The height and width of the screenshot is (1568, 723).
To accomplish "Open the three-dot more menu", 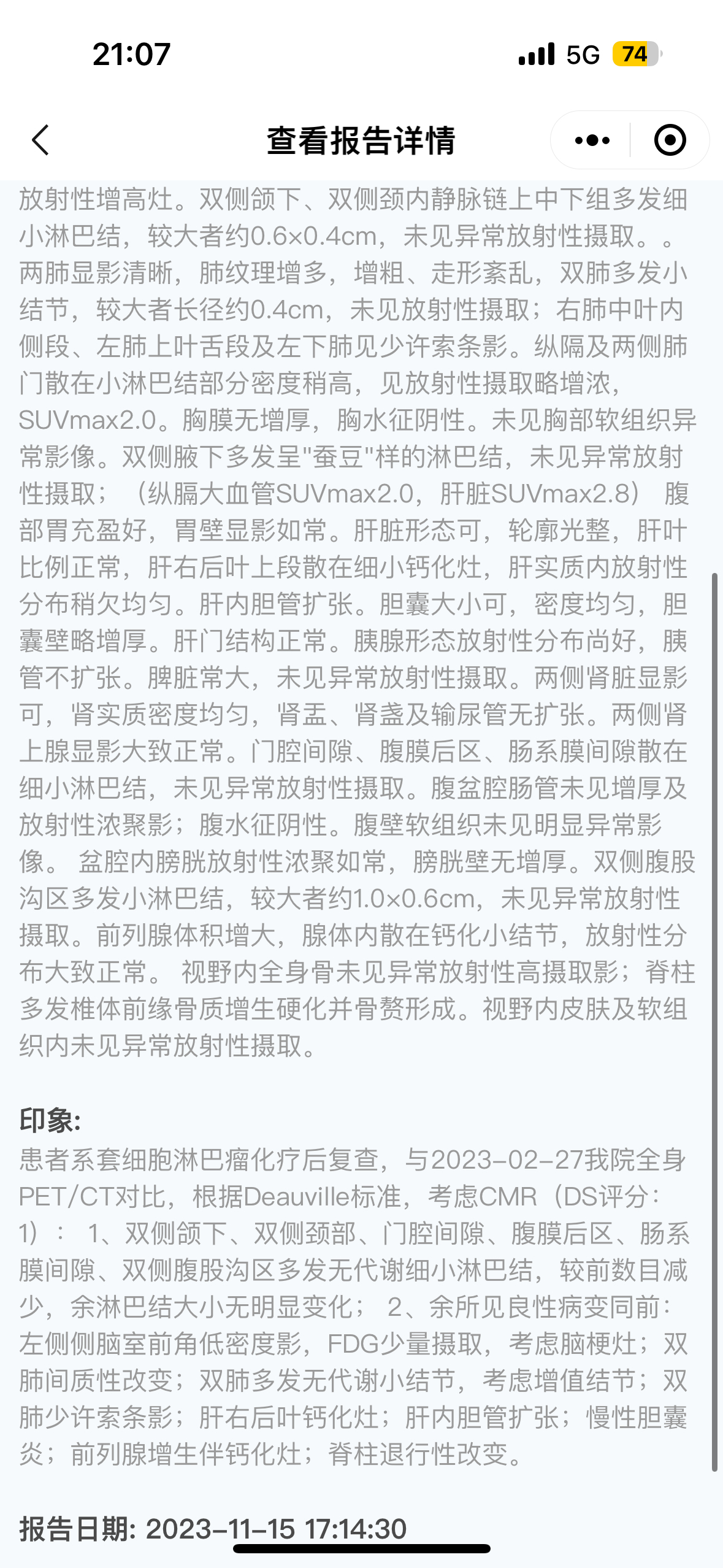I will point(592,140).
